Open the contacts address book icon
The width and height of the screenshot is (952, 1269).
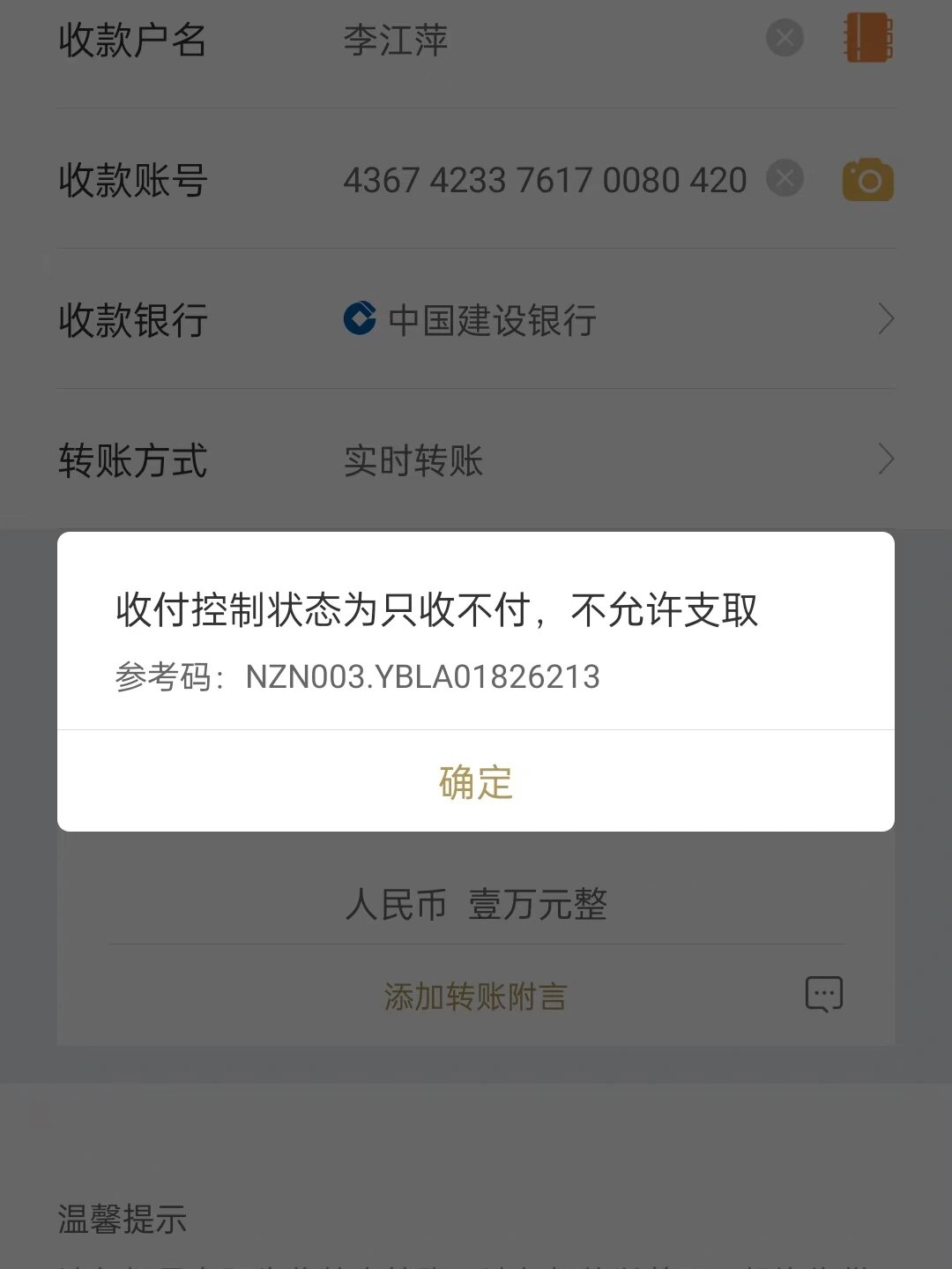click(x=867, y=39)
